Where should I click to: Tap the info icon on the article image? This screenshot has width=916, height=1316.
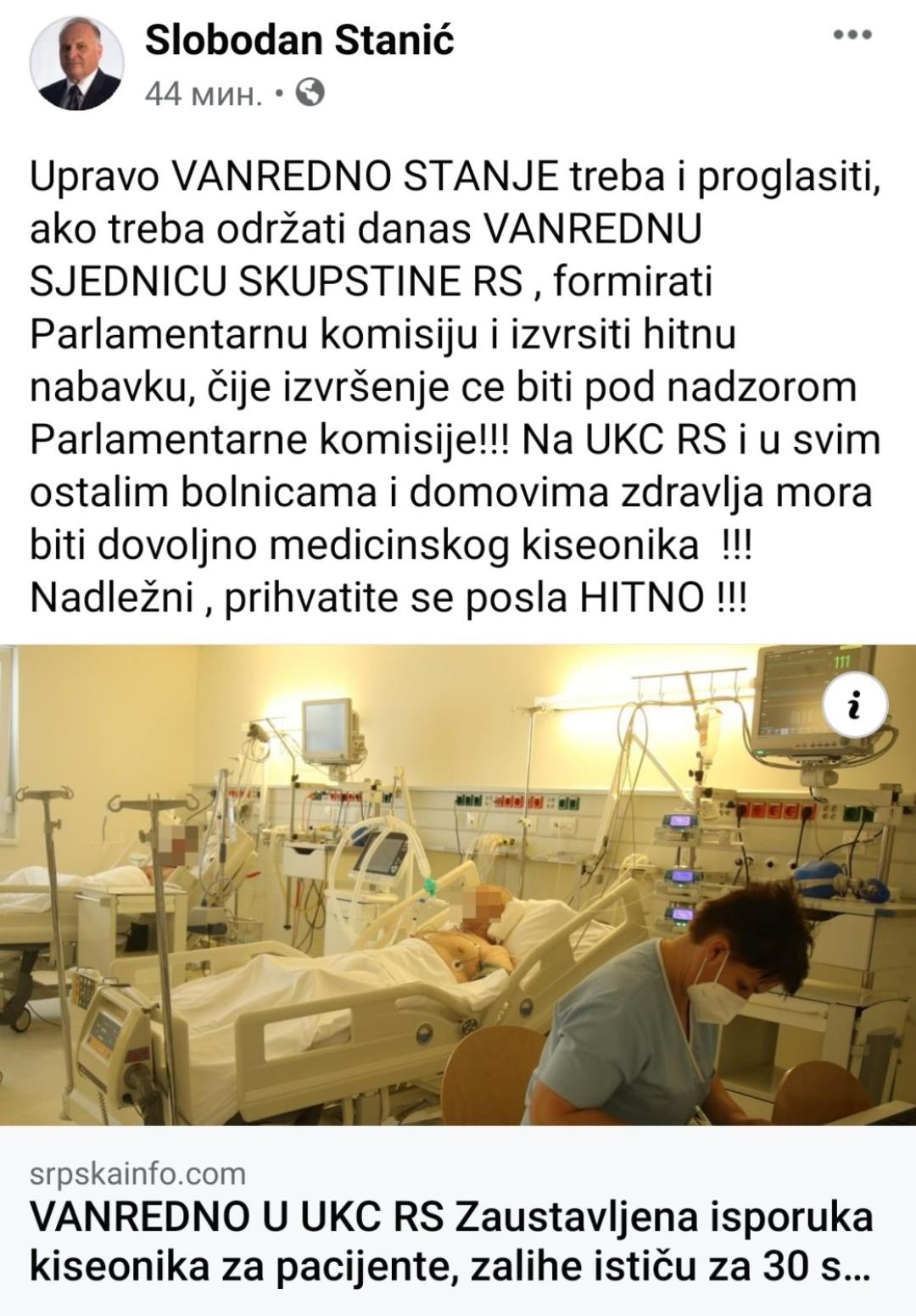coord(856,705)
